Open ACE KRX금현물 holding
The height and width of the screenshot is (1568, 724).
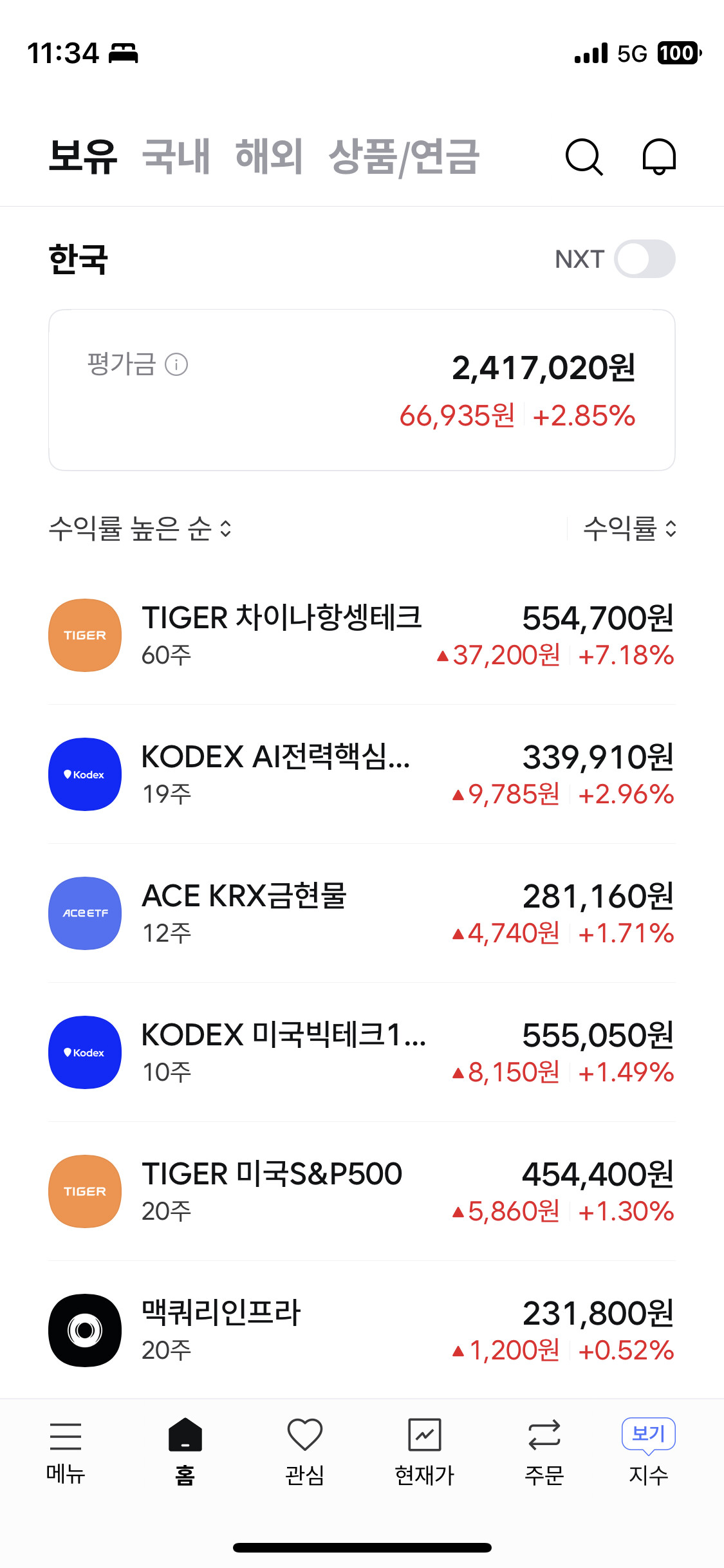tap(362, 913)
